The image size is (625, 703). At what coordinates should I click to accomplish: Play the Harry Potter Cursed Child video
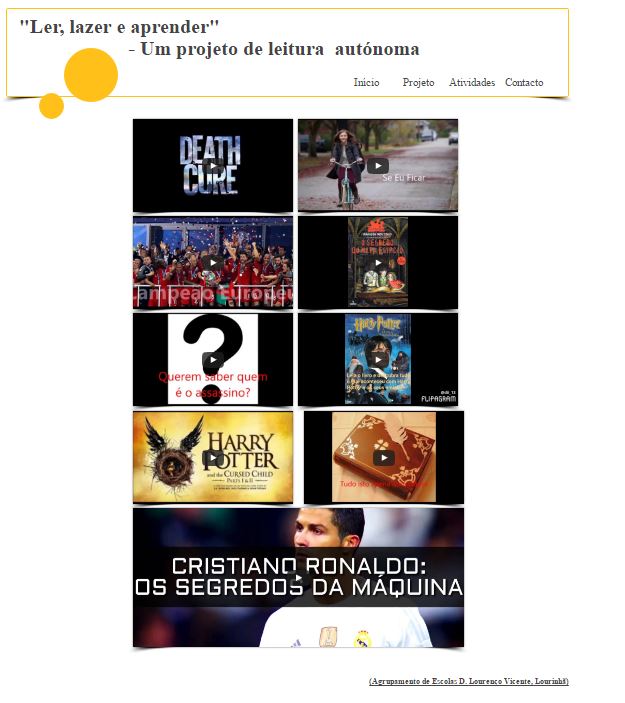coord(212,457)
